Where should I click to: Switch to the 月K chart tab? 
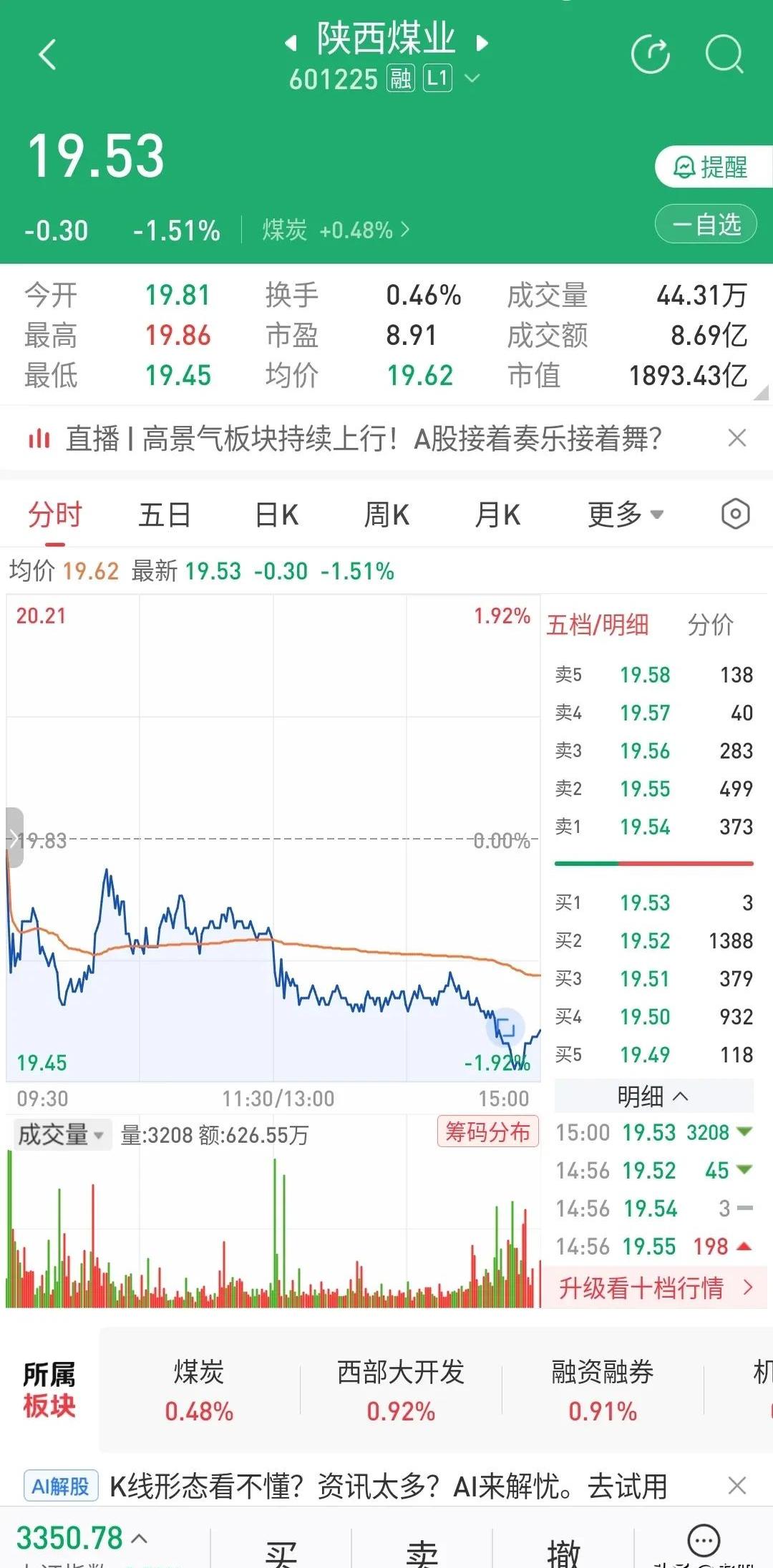(497, 515)
